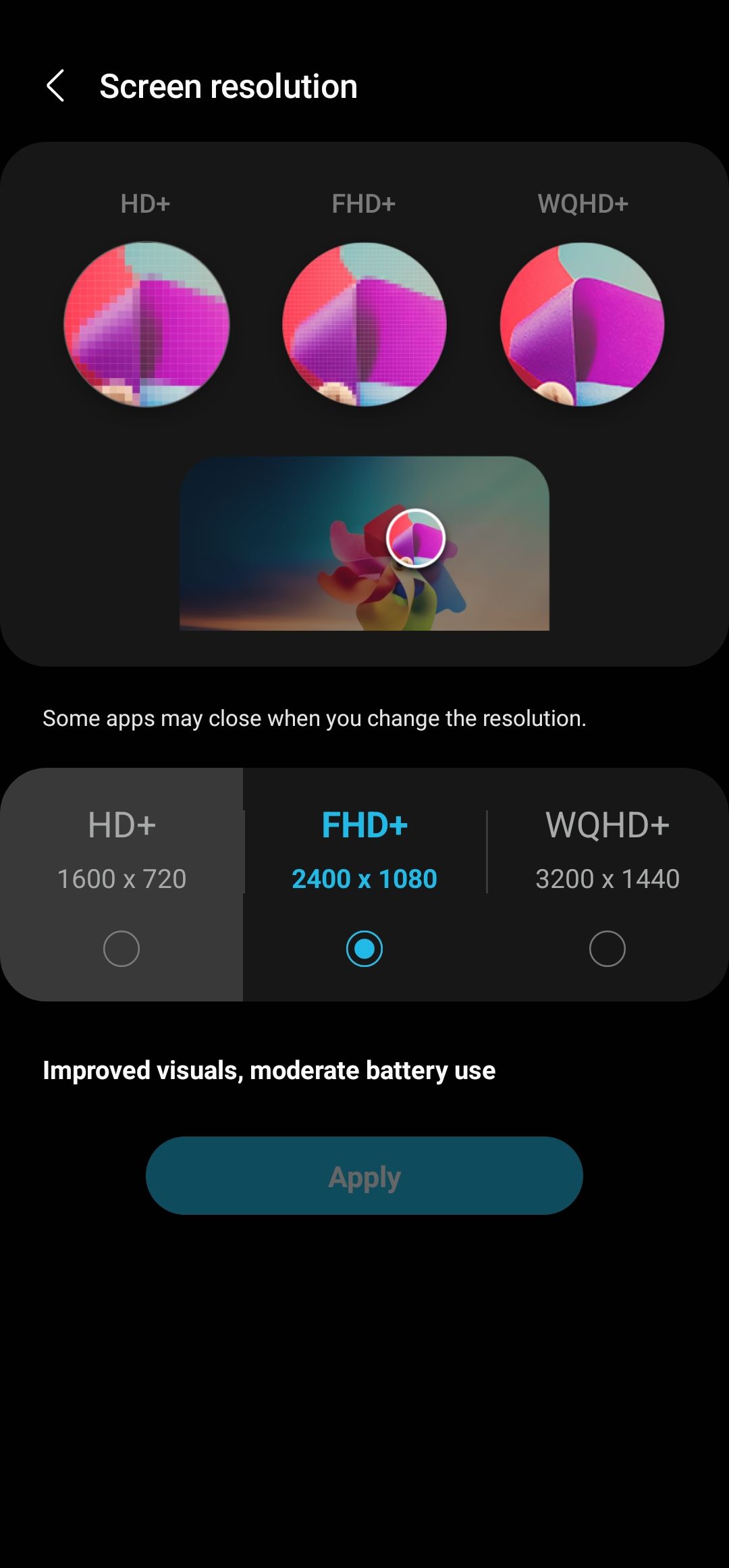Tap the WQHD+ label above the circles
Image resolution: width=729 pixels, height=1568 pixels.
tap(583, 204)
